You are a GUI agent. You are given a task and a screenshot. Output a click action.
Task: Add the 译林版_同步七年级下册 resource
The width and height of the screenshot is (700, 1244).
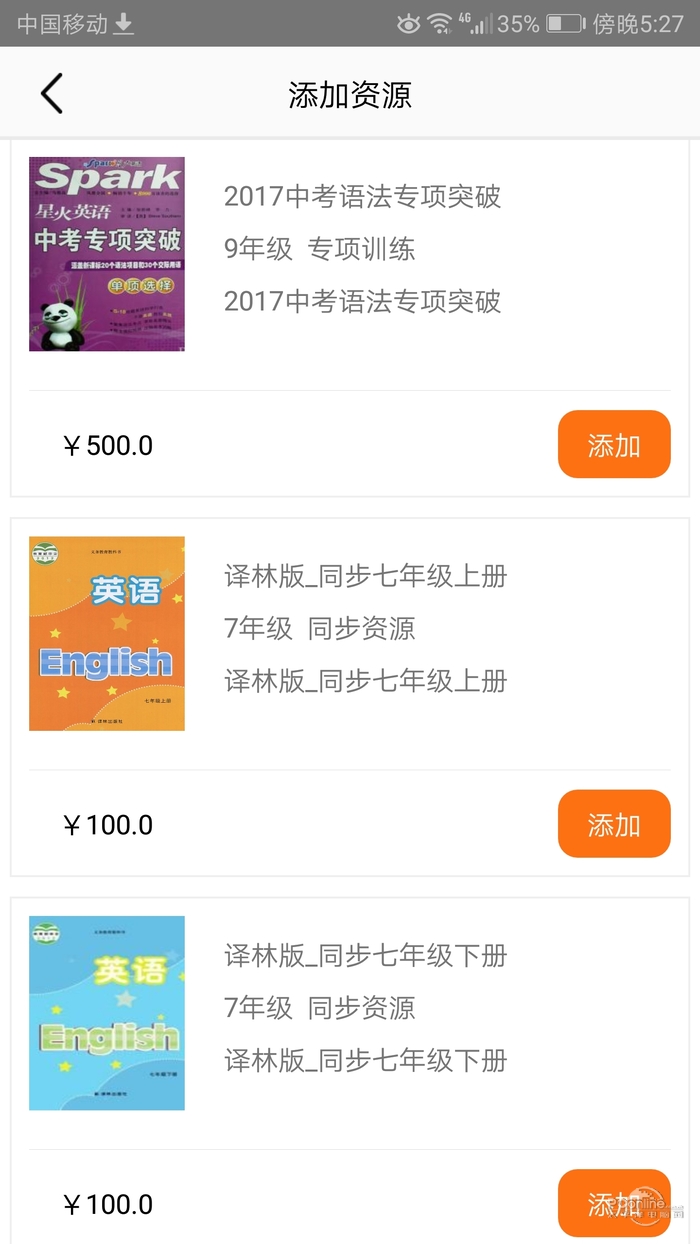[x=613, y=1202]
